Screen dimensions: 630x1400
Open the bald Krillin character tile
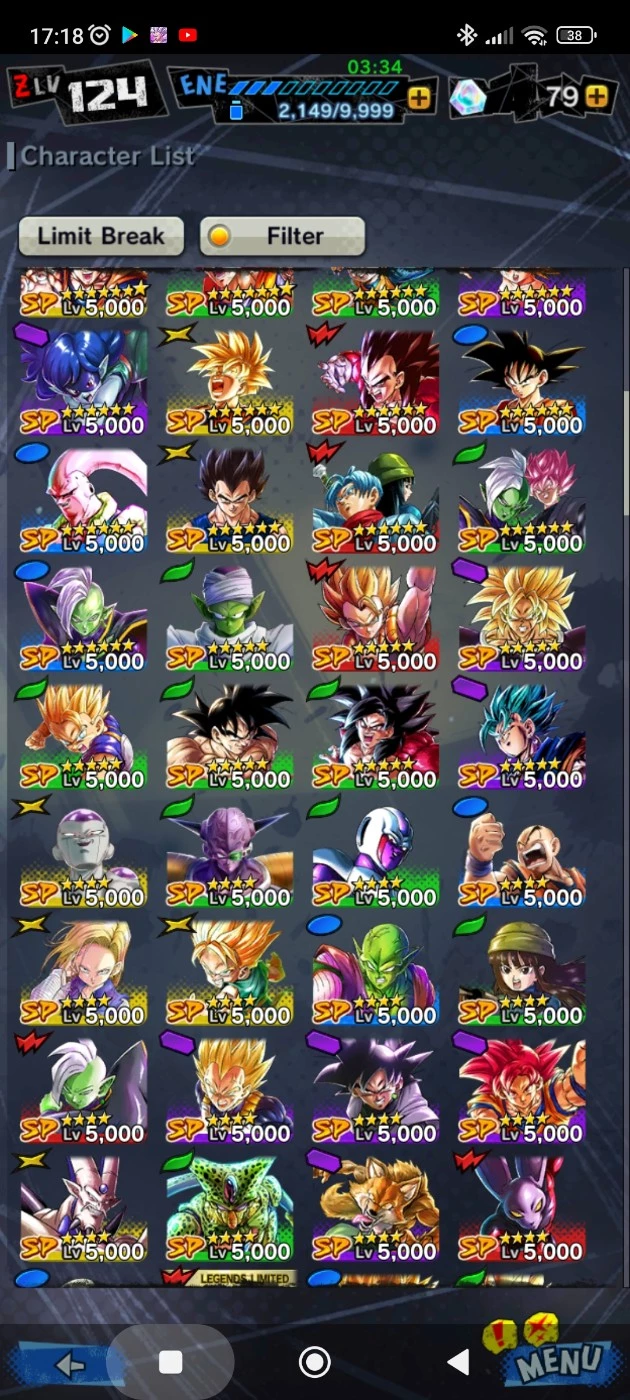click(522, 854)
